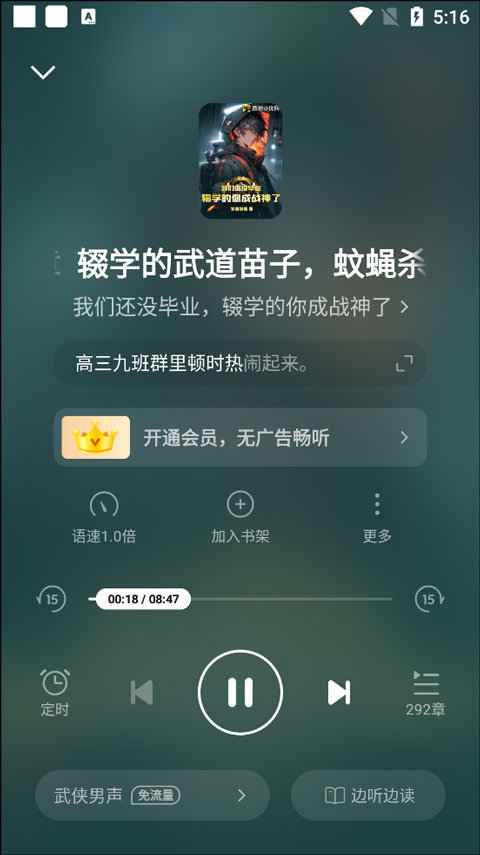The height and width of the screenshot is (855, 480).
Task: Open the 更多 options
Action: pos(377,518)
